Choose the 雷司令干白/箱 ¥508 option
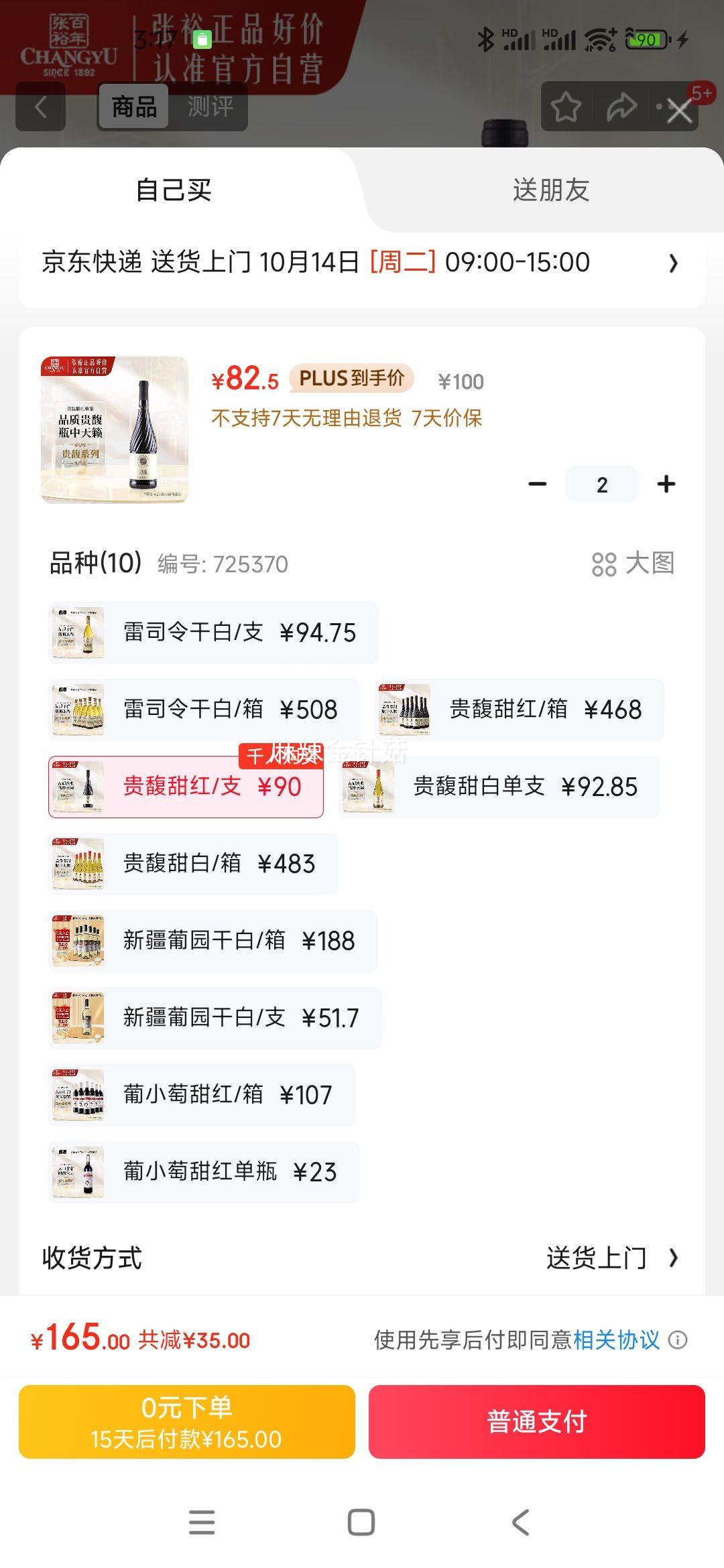The image size is (724, 1568). (204, 710)
